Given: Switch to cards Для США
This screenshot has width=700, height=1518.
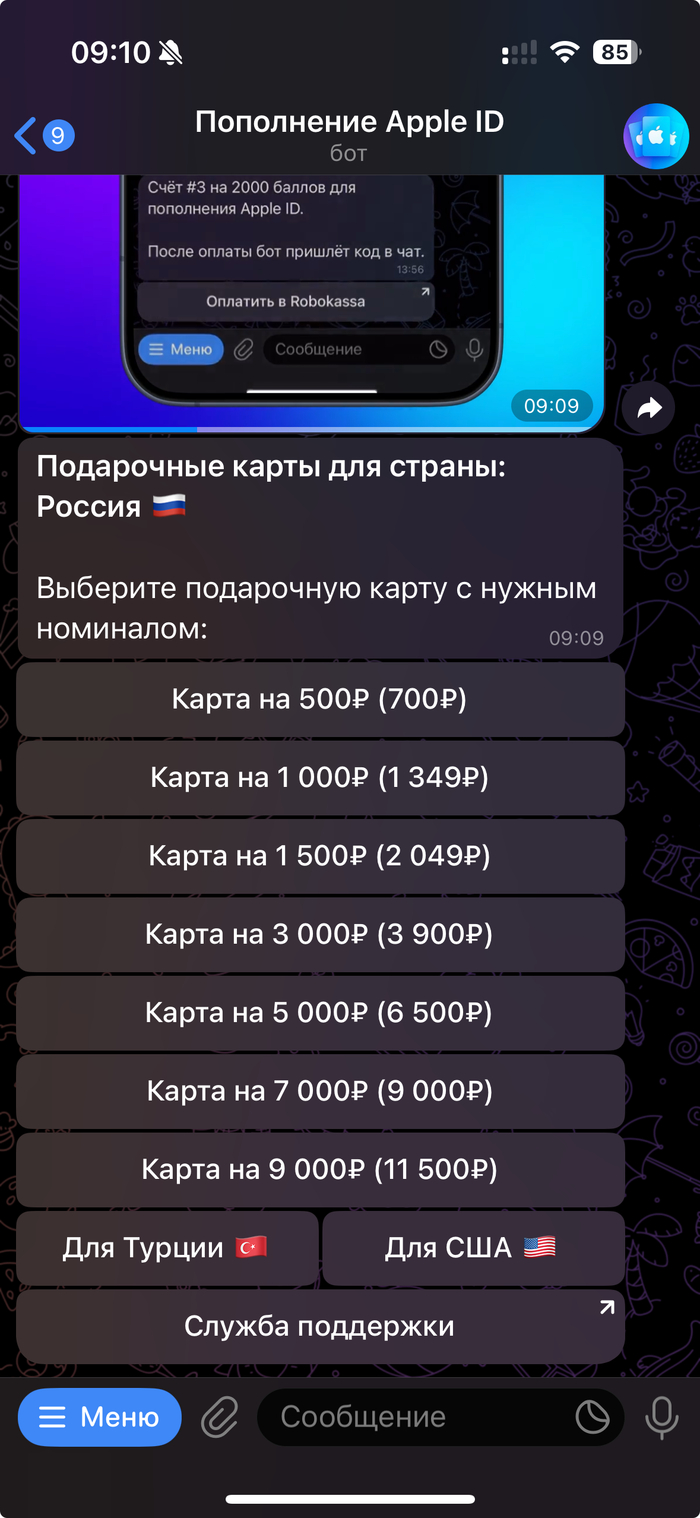Looking at the screenshot, I should [473, 1248].
